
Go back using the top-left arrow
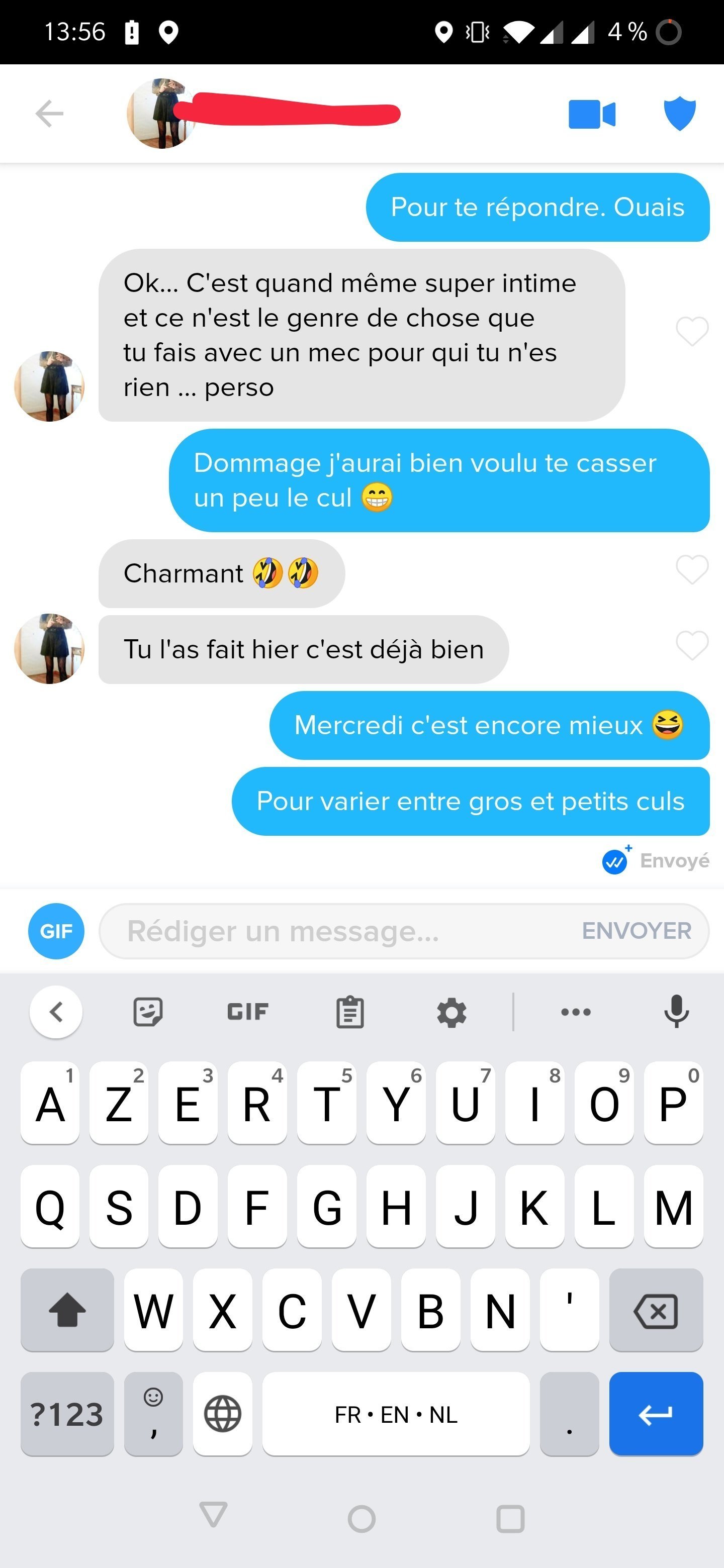pyautogui.click(x=49, y=113)
